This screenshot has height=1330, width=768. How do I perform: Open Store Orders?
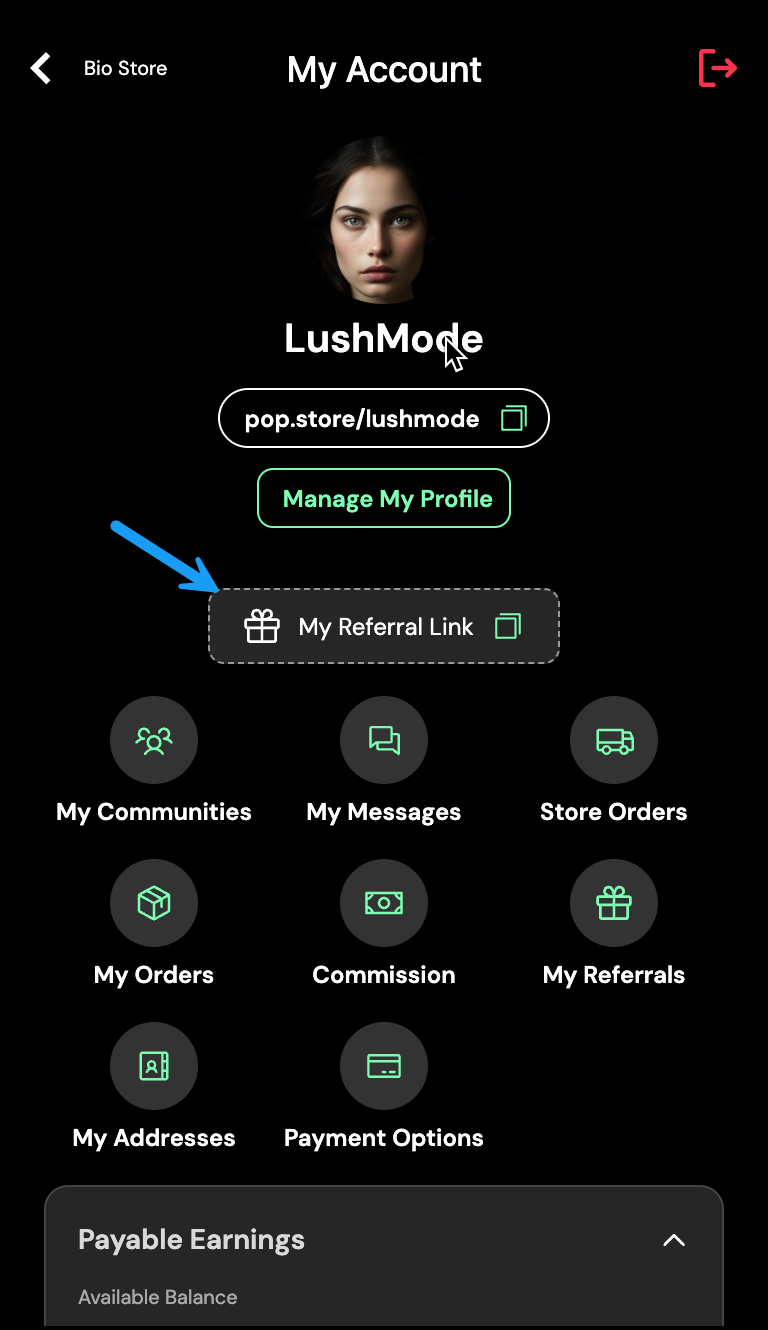[614, 741]
